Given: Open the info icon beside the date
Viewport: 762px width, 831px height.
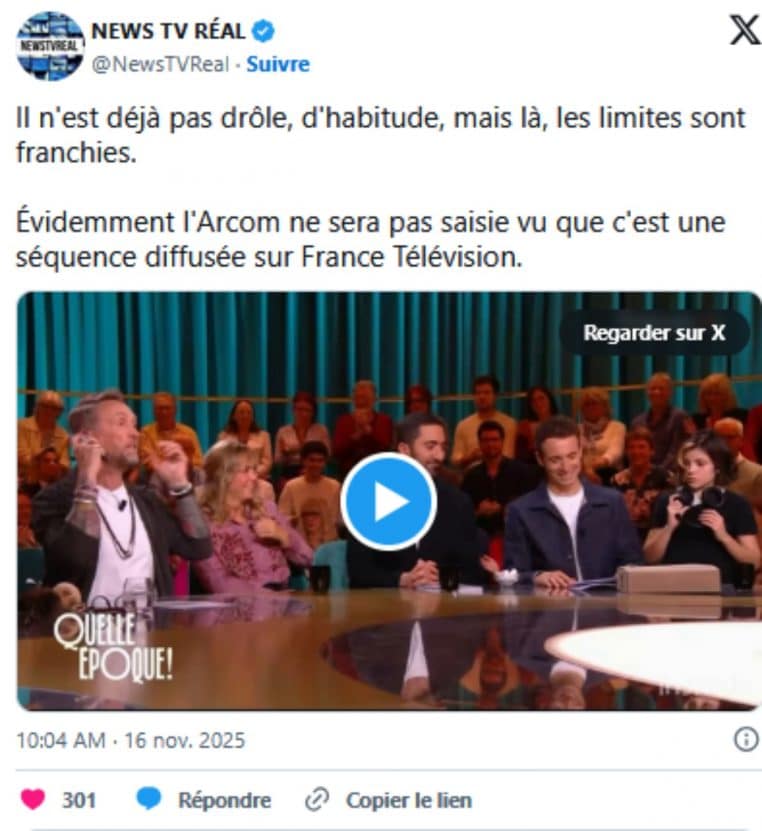Looking at the screenshot, I should [x=745, y=740].
